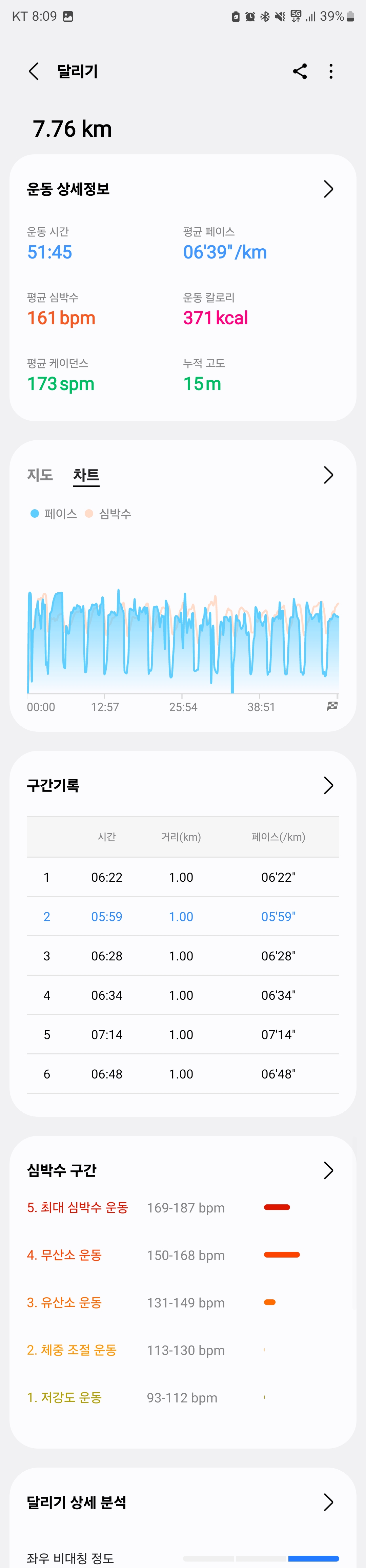Open 운동 상세정보 details
Viewport: 366px width, 1568px height.
tap(328, 189)
